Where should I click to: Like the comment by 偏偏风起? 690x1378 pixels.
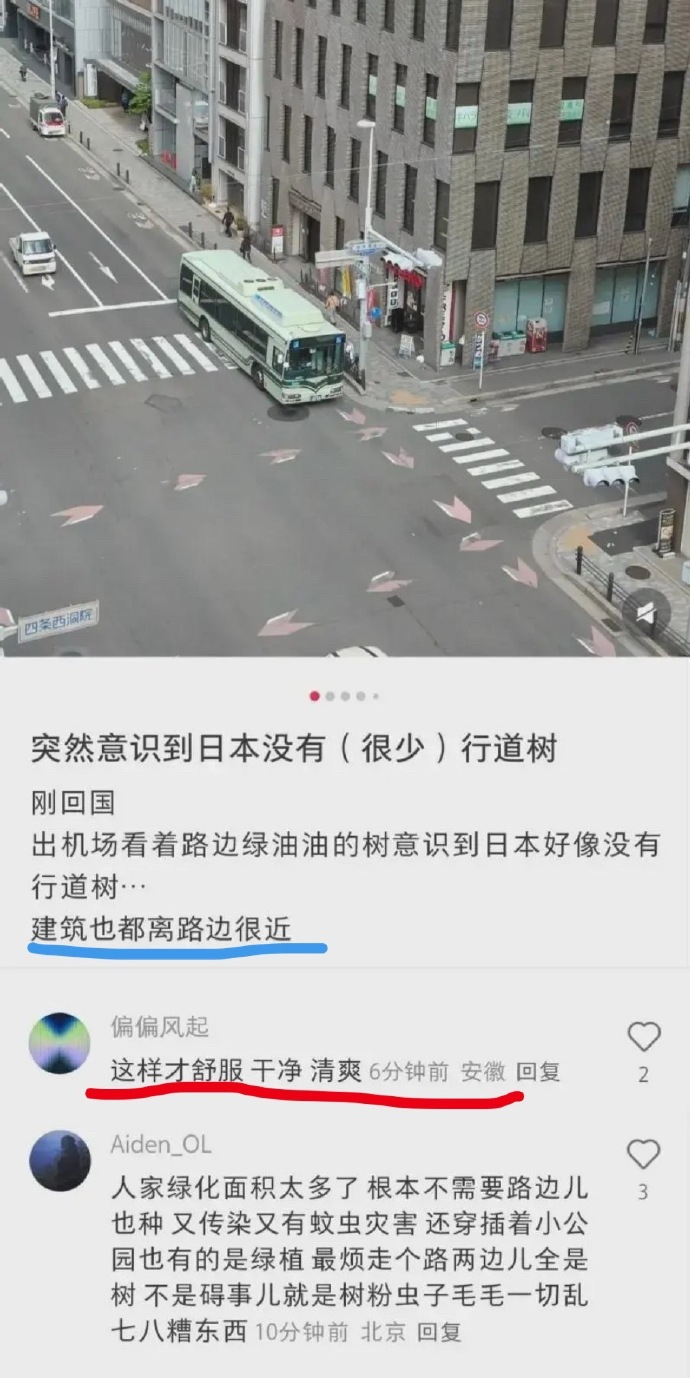643,1038
